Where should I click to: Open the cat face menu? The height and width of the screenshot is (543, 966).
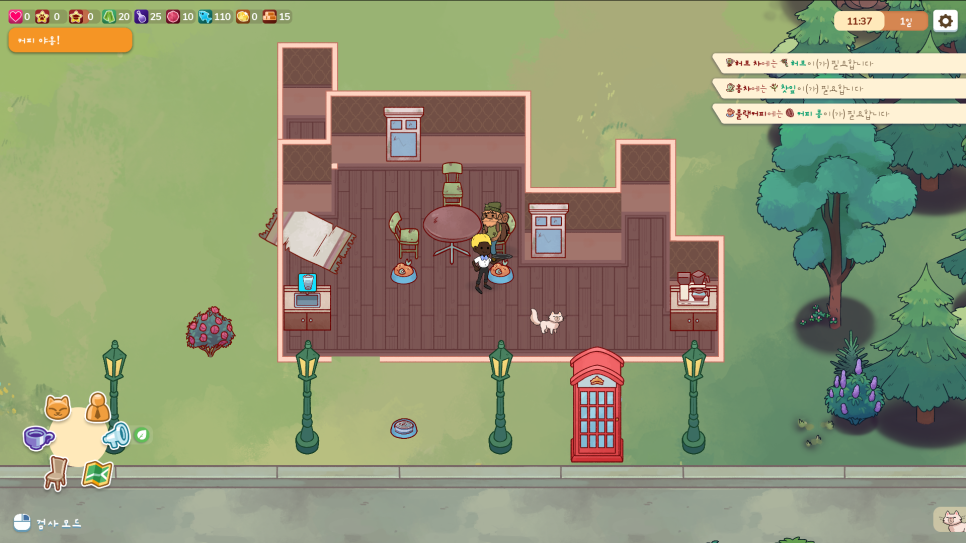(58, 408)
